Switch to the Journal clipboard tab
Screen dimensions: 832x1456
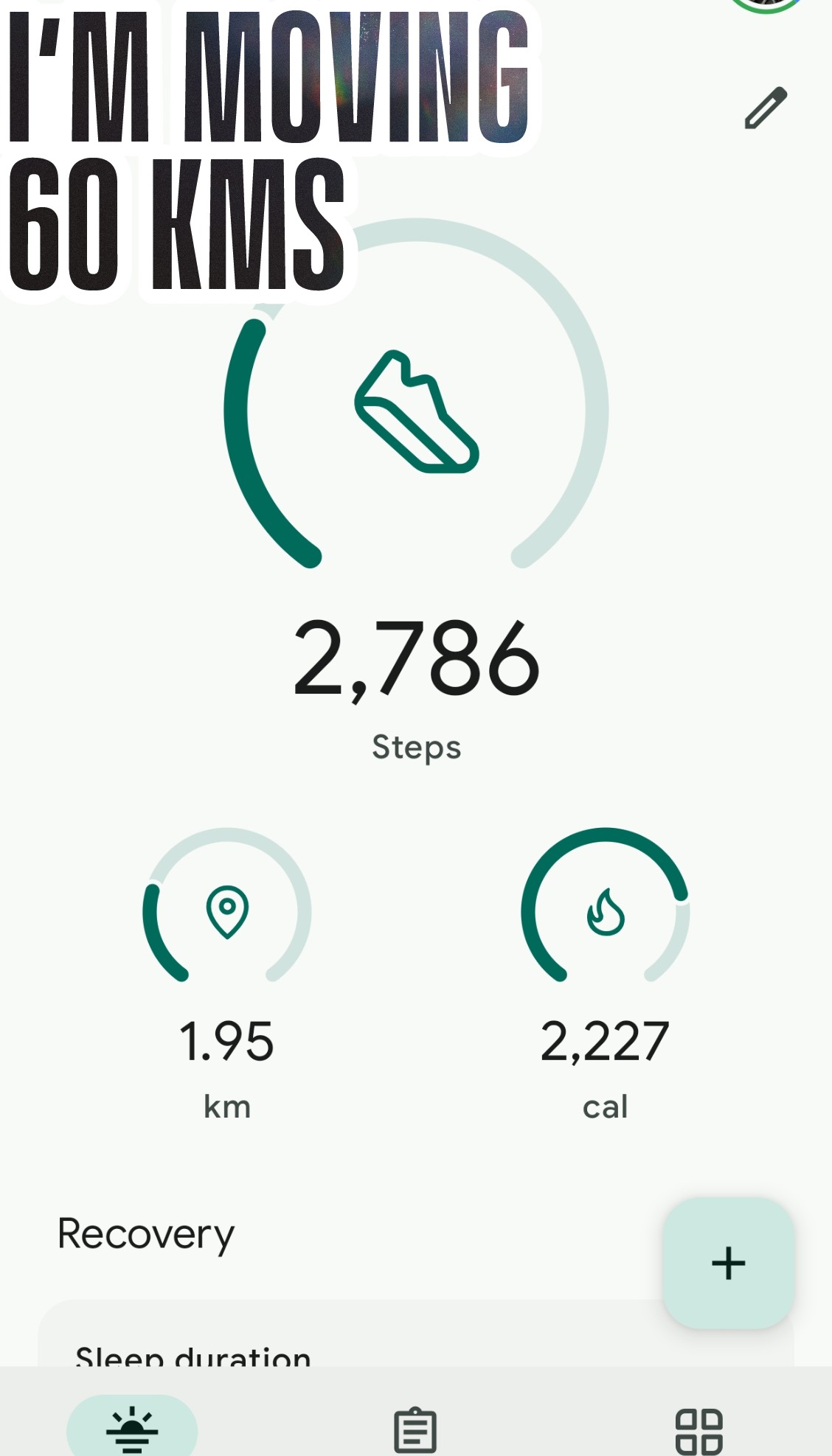[415, 1430]
